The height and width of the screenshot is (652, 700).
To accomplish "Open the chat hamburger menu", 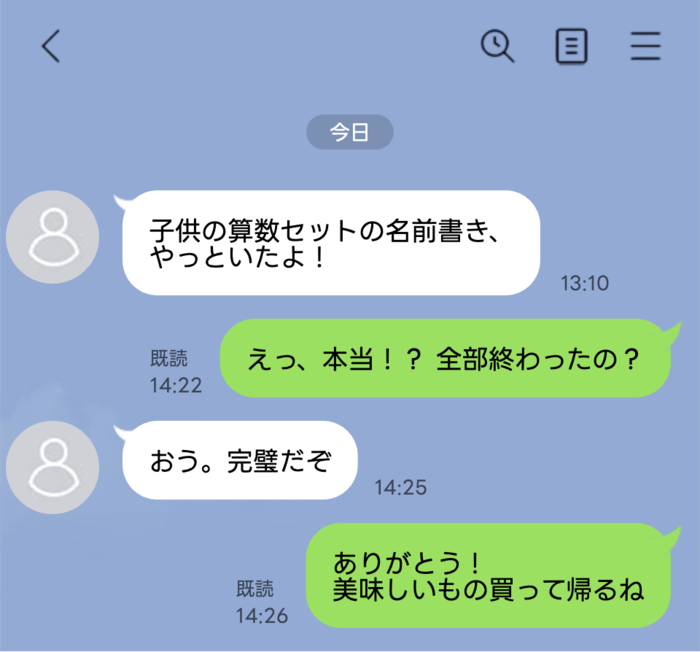I will [x=646, y=46].
